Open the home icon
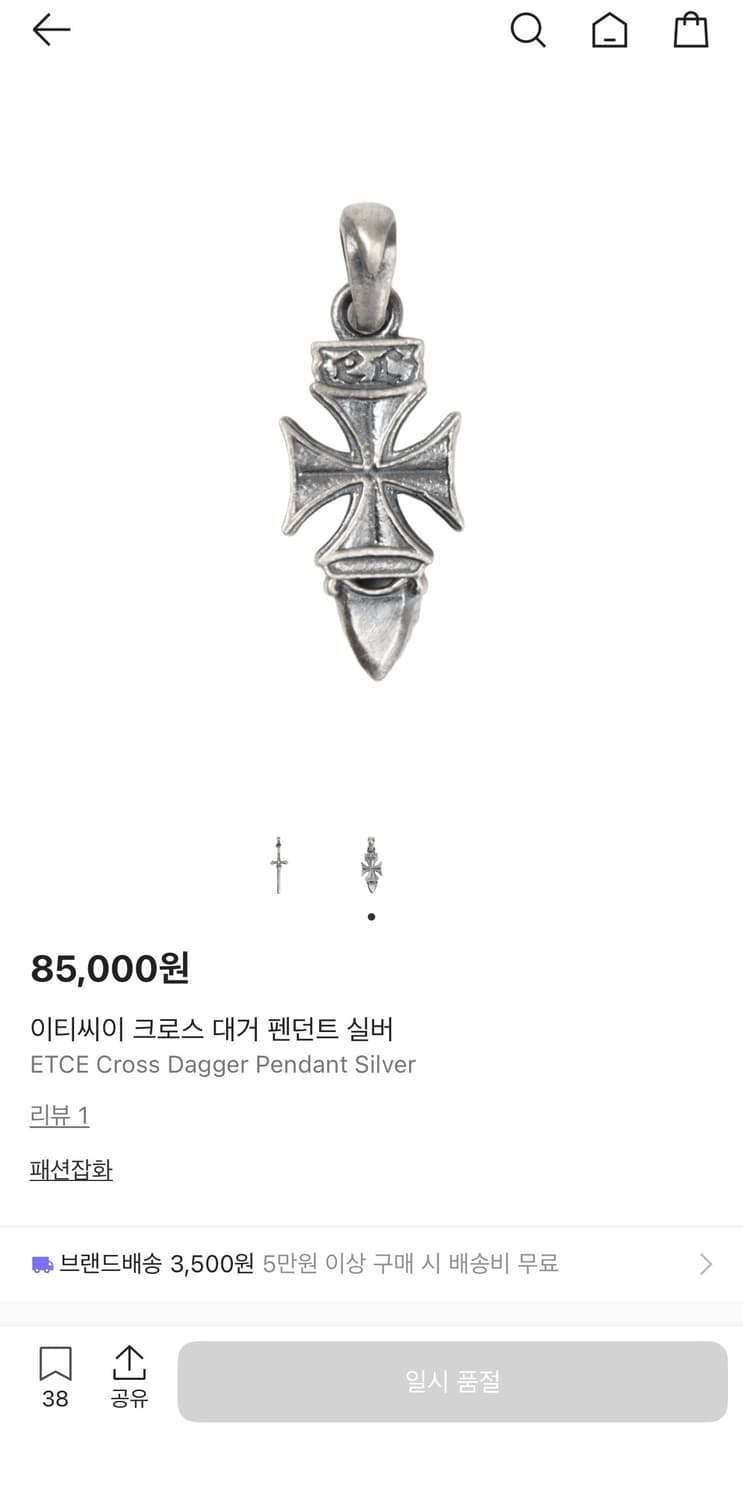 click(609, 30)
